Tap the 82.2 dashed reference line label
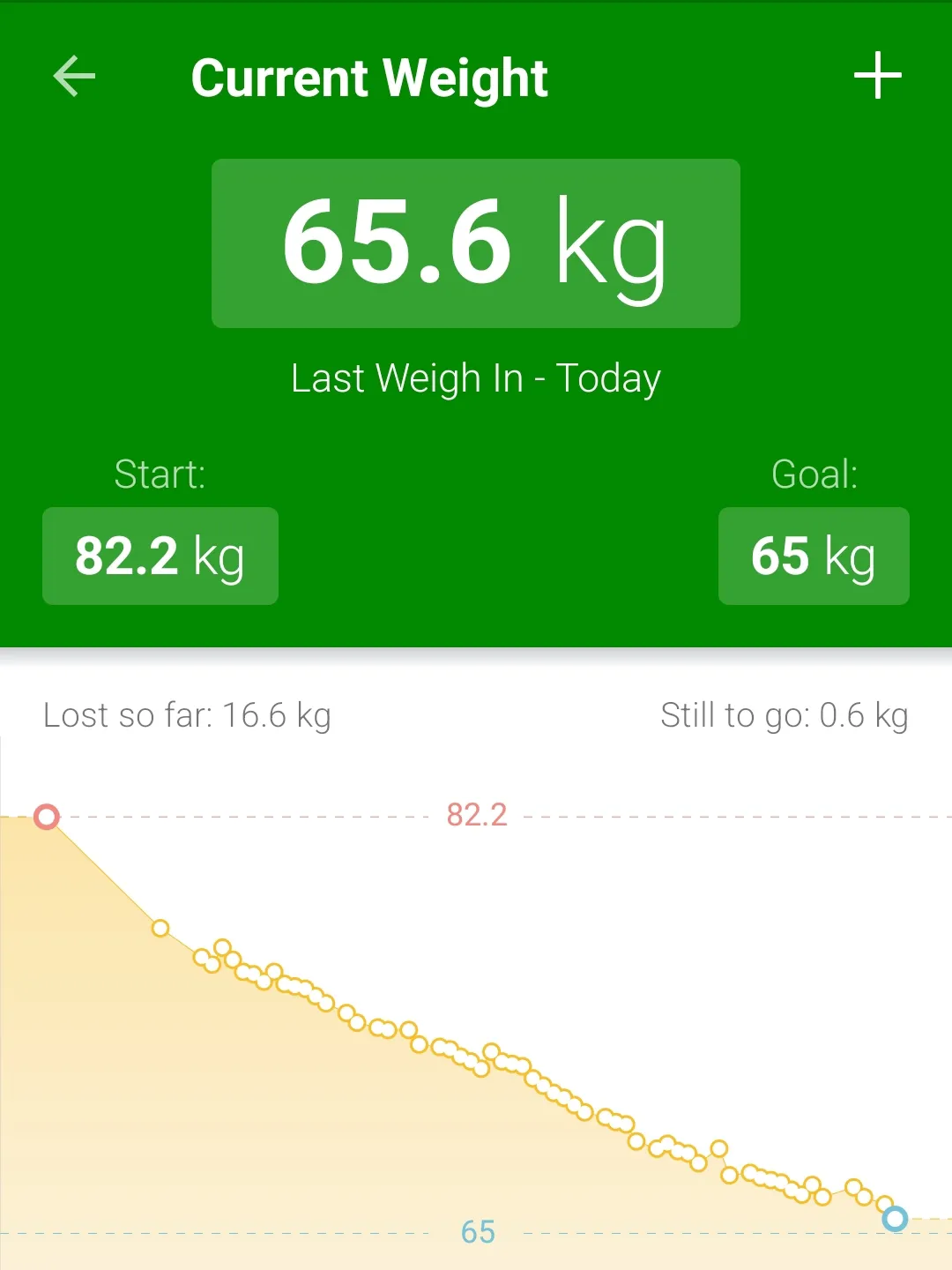952x1270 pixels. pyautogui.click(x=477, y=813)
